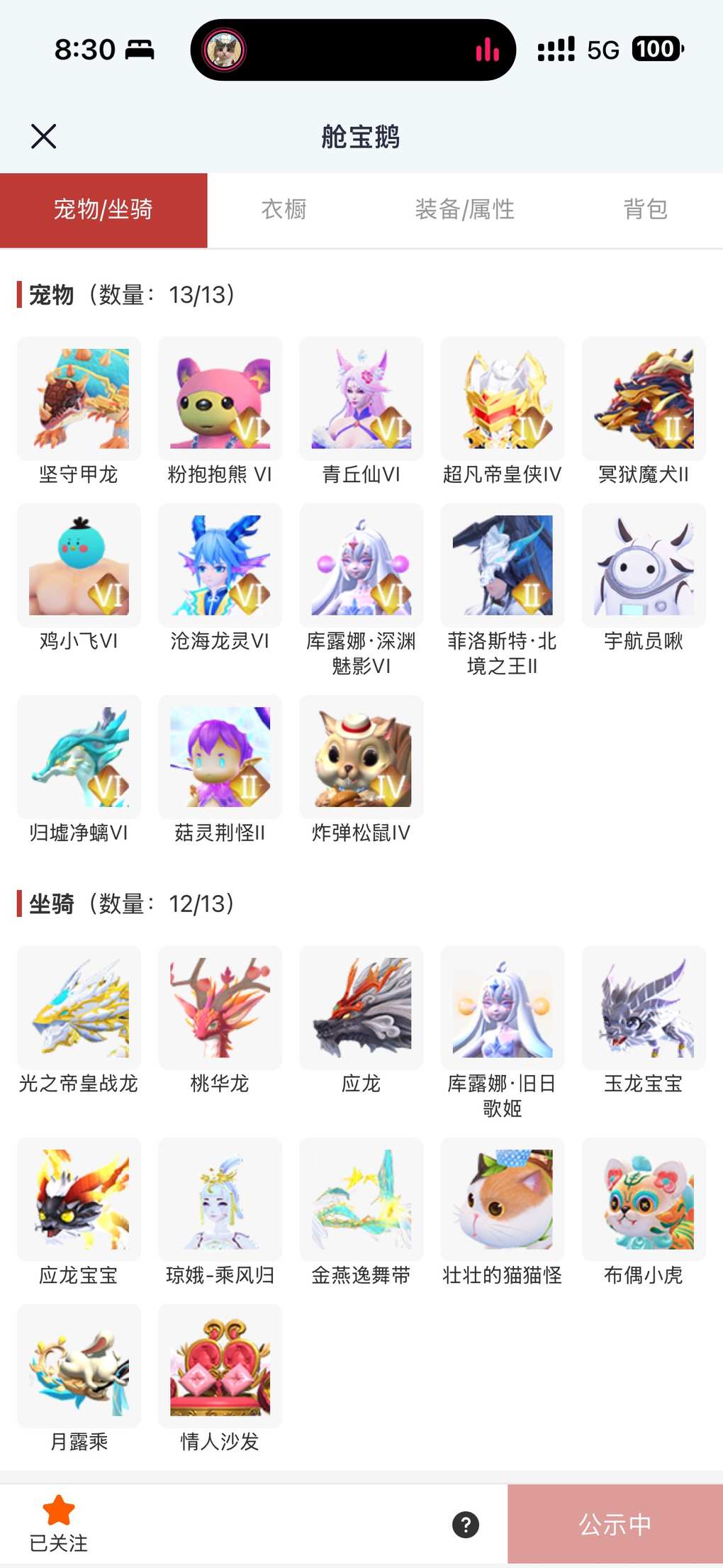View the 坚守甲龙 pet
Screen dimensions: 723x1568
coord(79,399)
